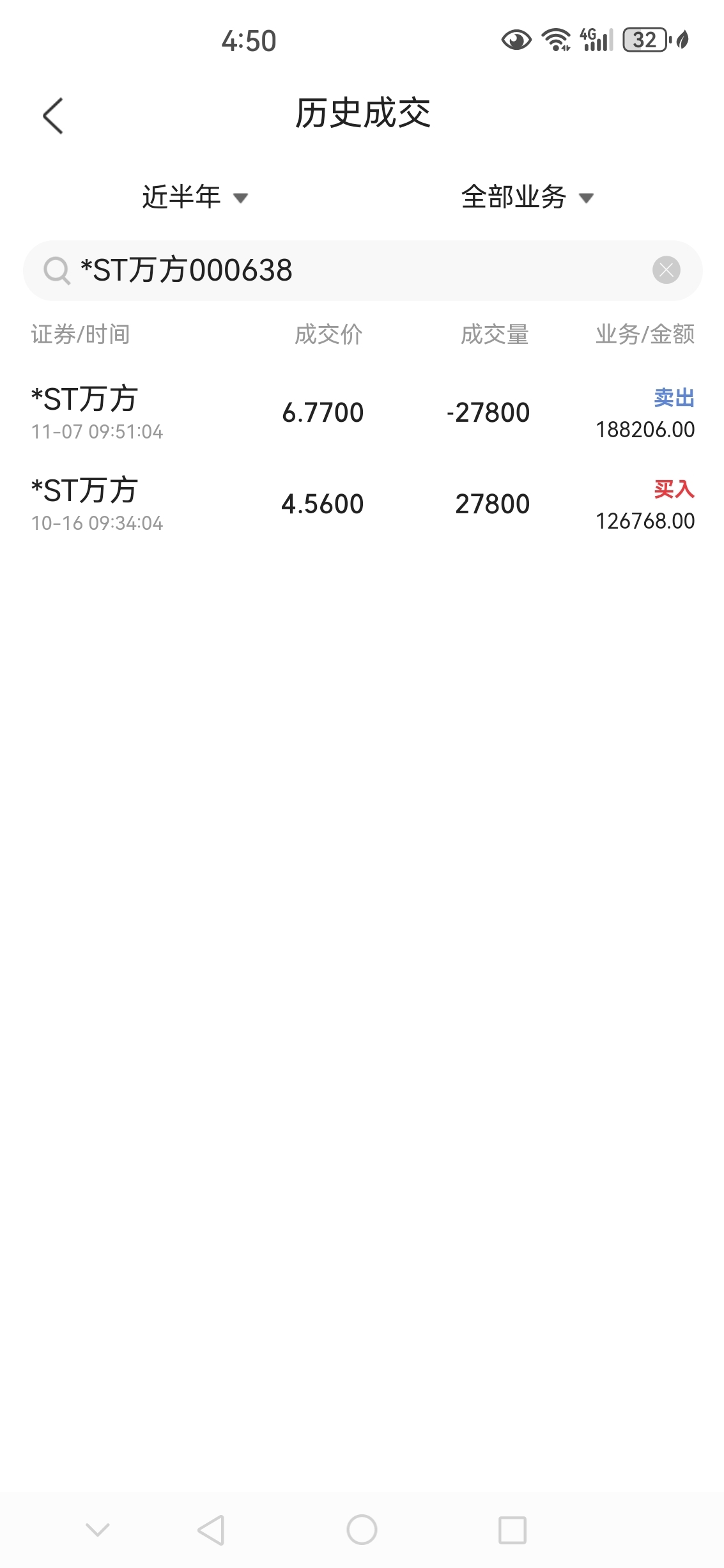Clear the search box text
The height and width of the screenshot is (1568, 724).
click(x=666, y=270)
